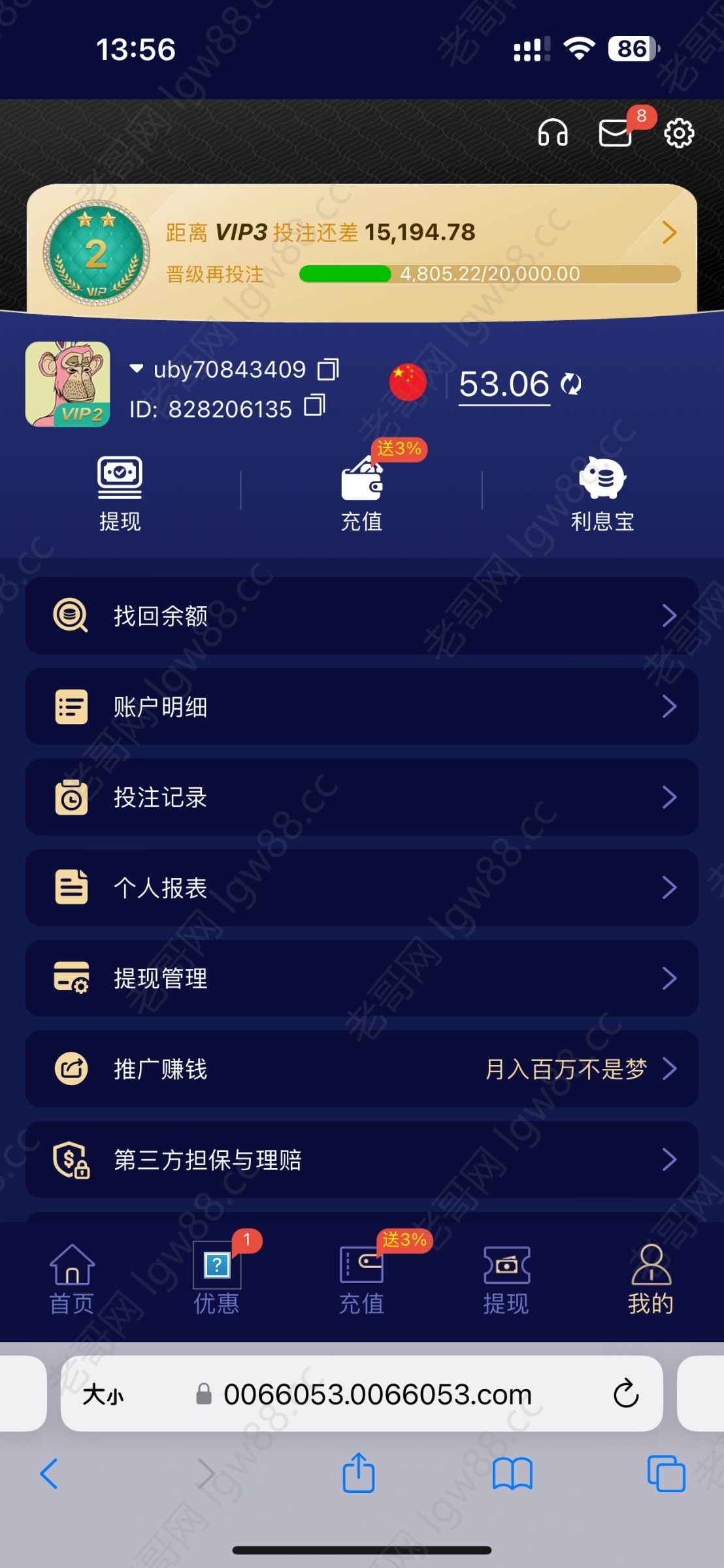
Task: Open the settings gear
Action: pos(679,133)
